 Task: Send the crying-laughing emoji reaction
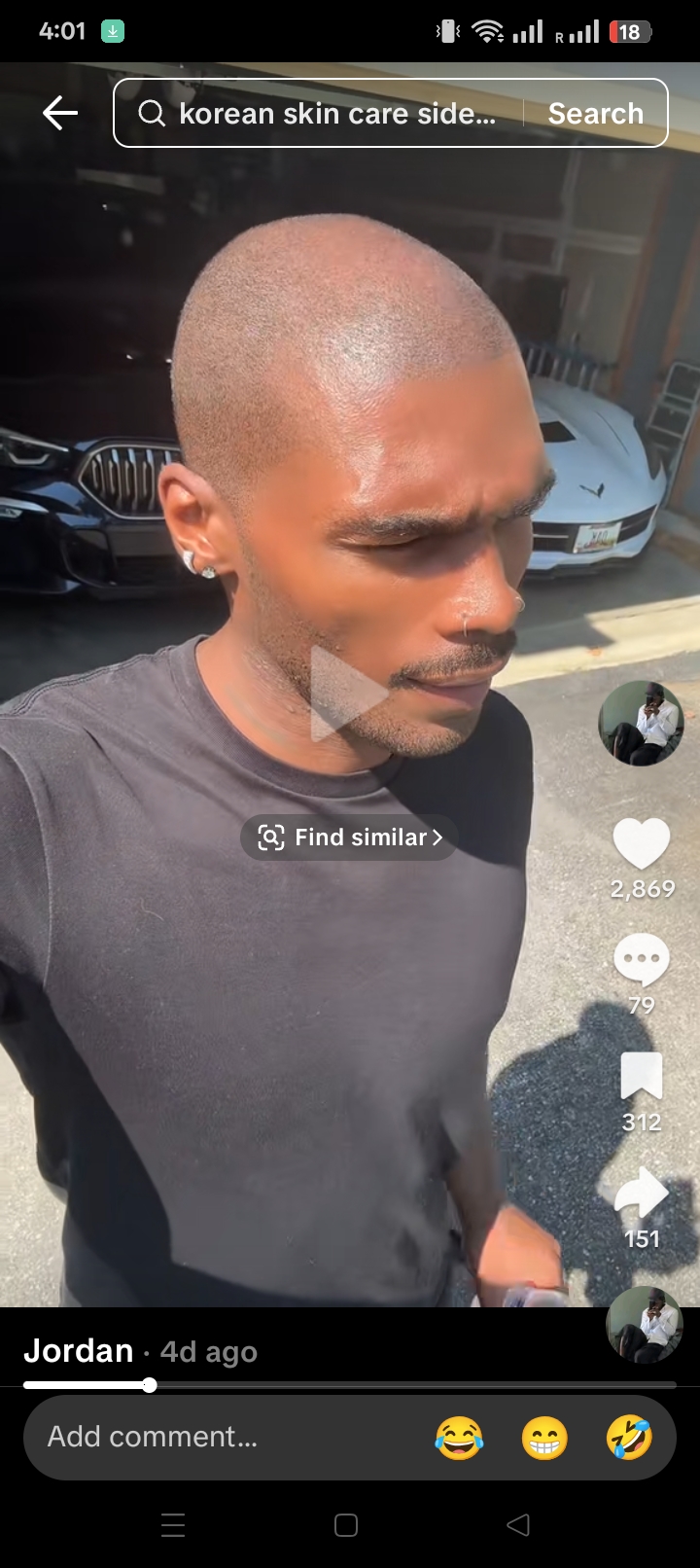pyautogui.click(x=459, y=1438)
